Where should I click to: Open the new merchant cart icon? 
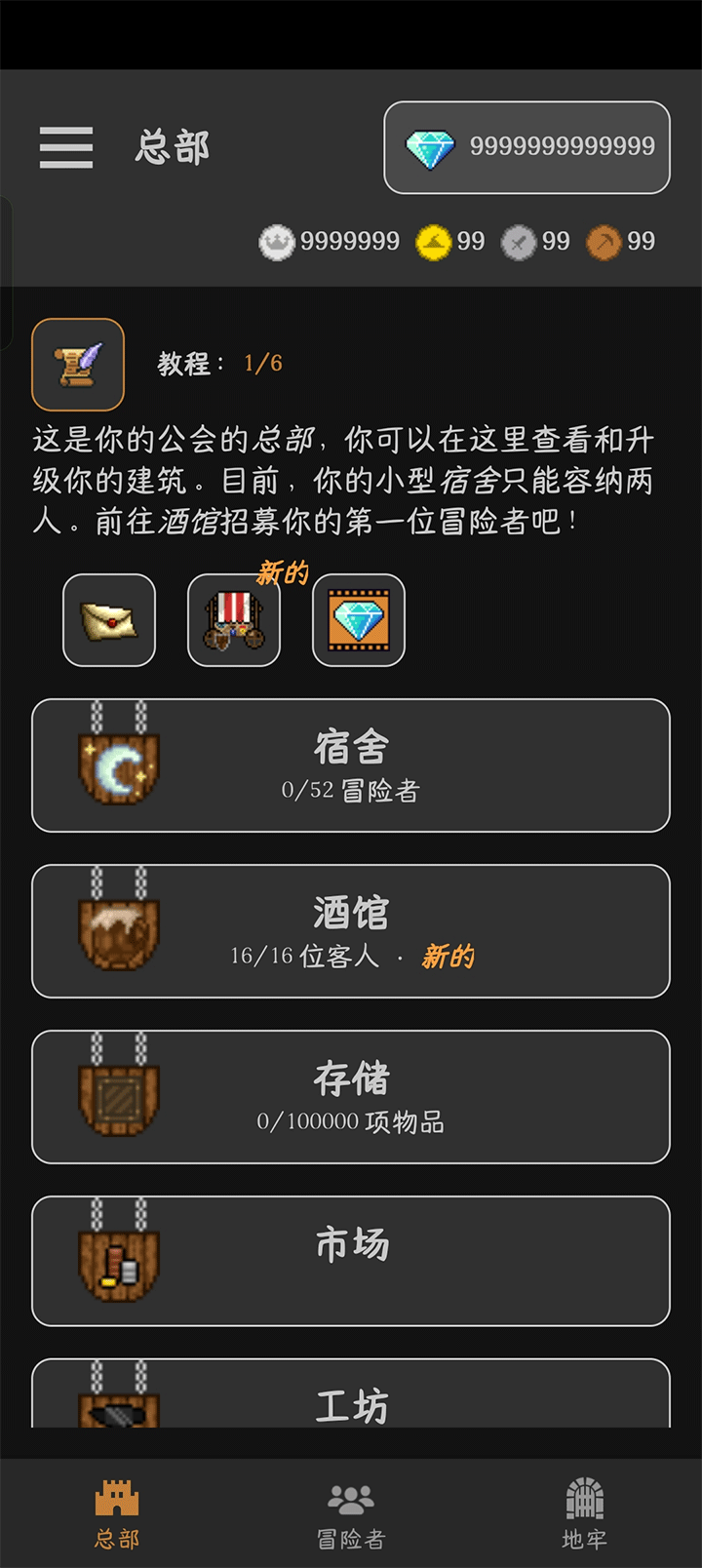234,620
